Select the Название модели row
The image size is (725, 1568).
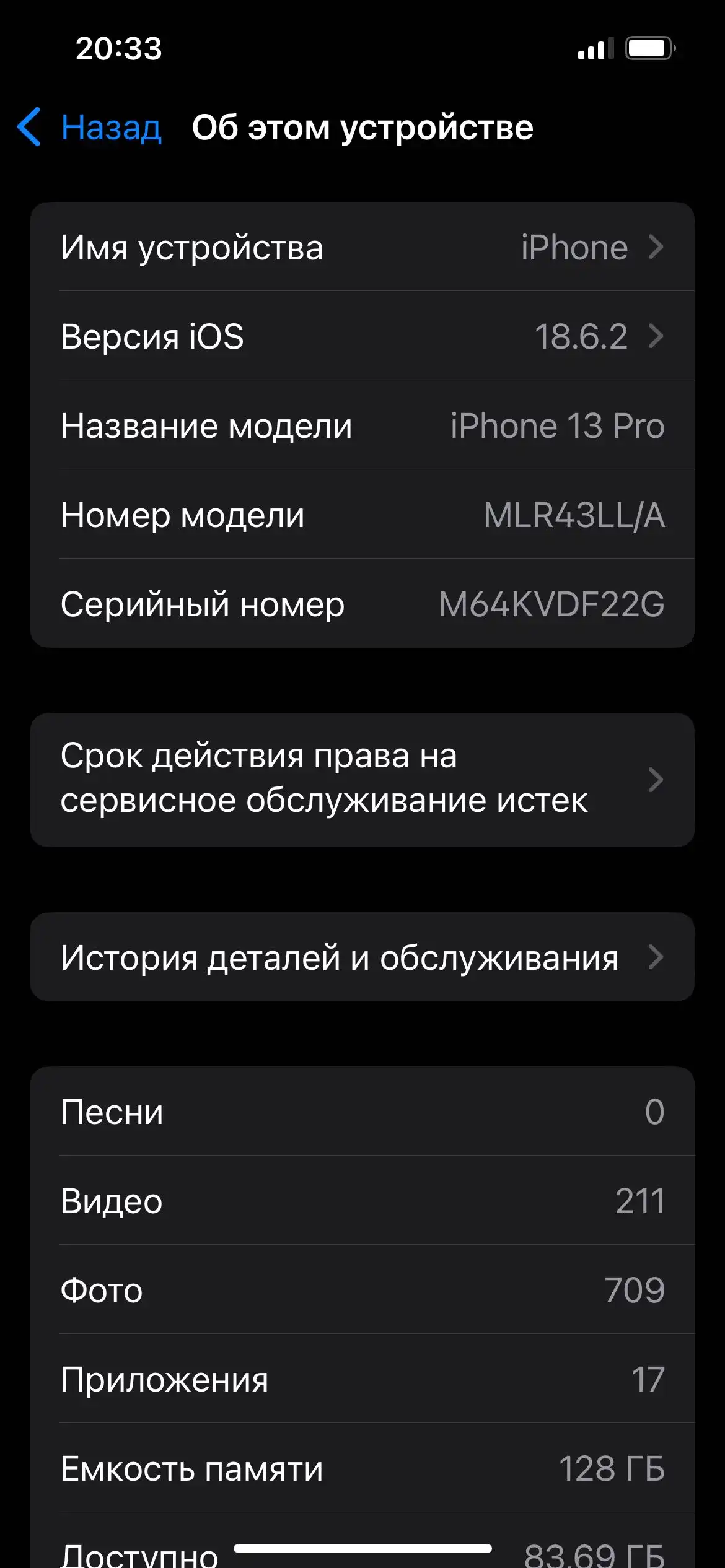(362, 426)
